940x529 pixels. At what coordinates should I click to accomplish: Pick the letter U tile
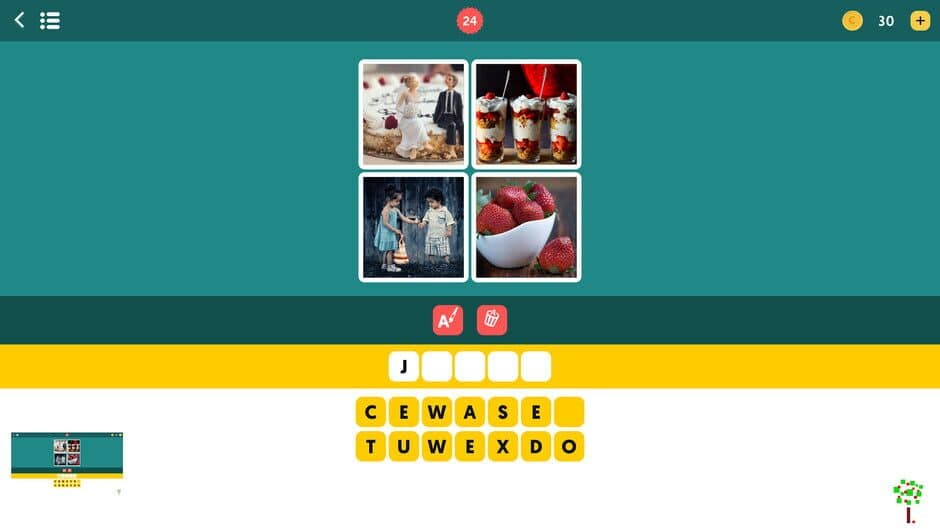click(404, 446)
